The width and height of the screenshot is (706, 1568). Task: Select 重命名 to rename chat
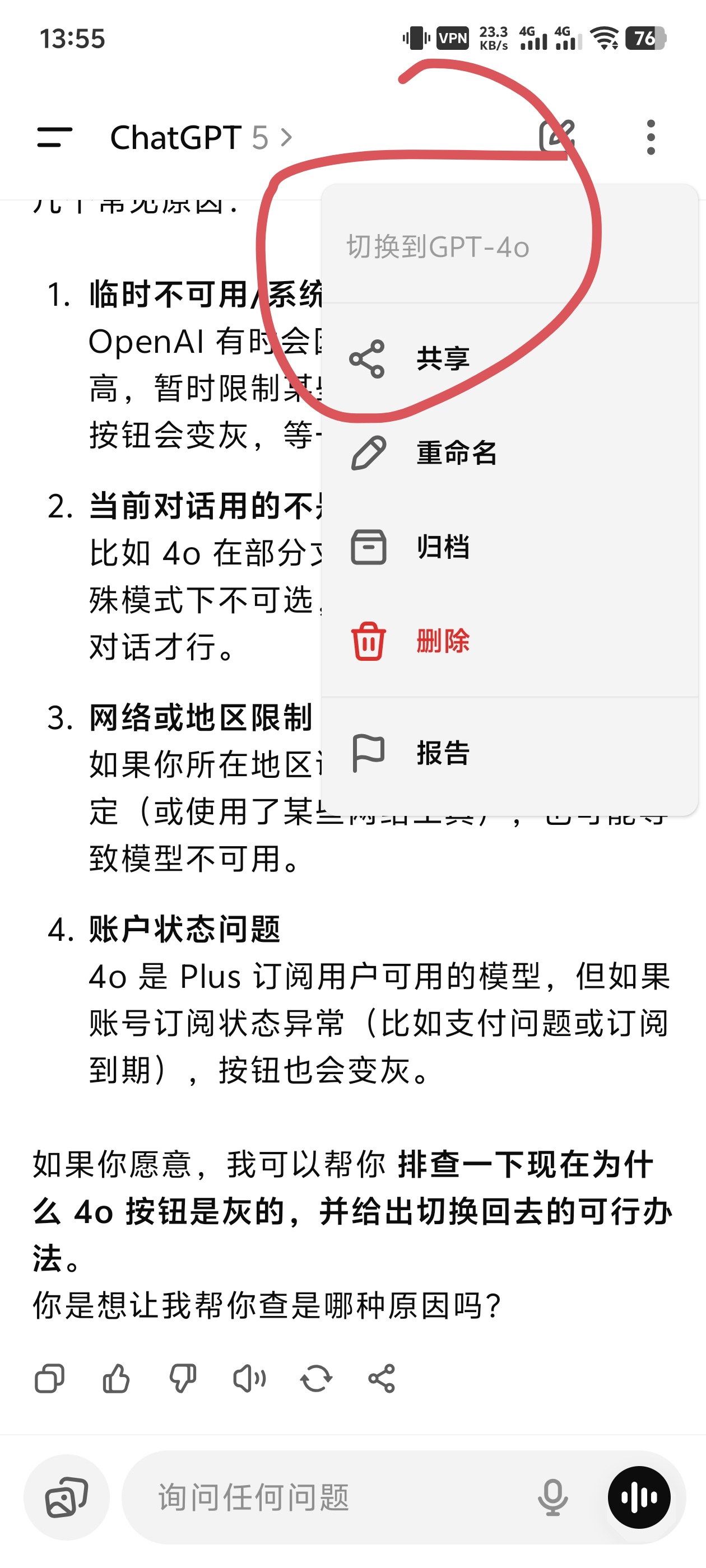[x=456, y=453]
